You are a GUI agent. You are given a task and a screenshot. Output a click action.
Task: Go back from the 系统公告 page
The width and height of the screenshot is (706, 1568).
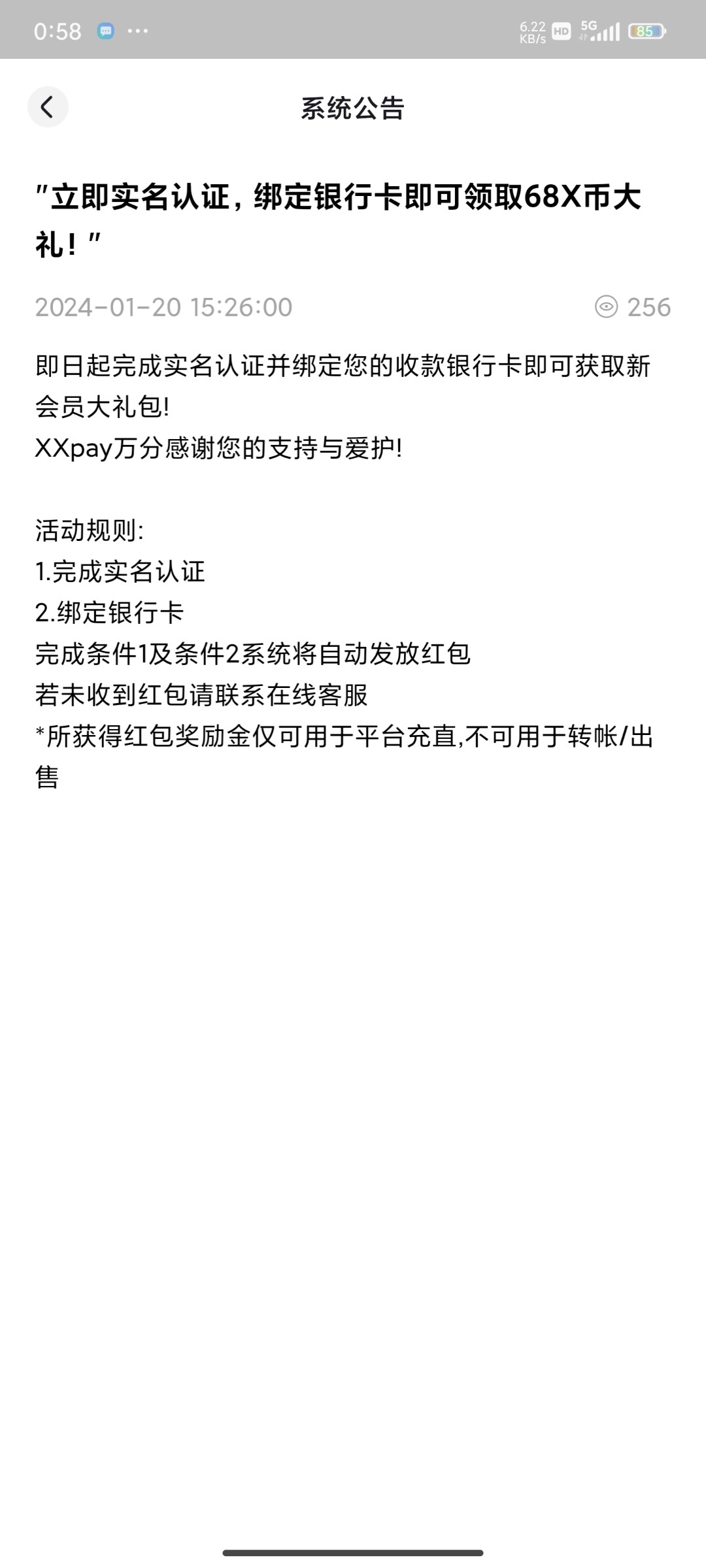(x=48, y=107)
